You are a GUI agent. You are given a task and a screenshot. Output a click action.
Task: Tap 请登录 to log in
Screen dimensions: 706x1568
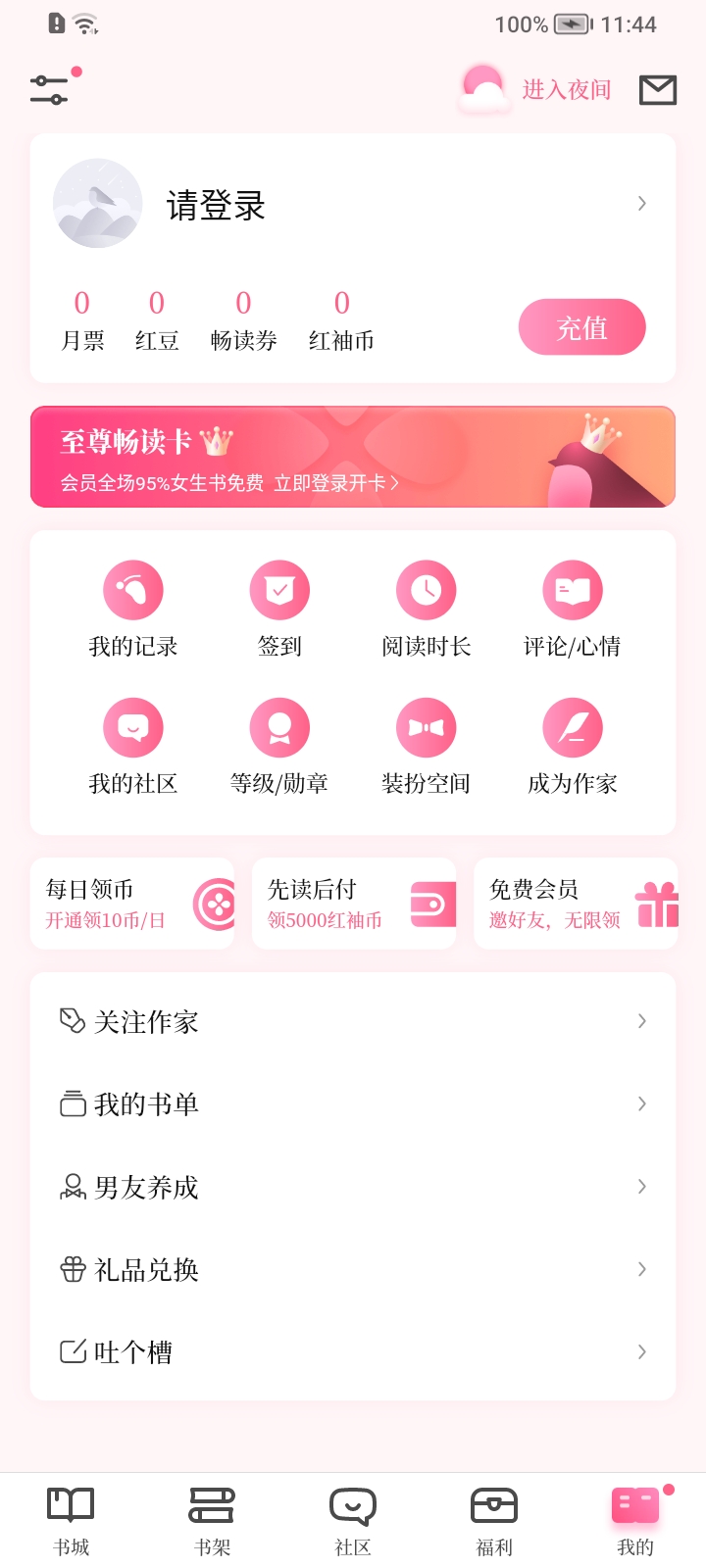click(216, 206)
